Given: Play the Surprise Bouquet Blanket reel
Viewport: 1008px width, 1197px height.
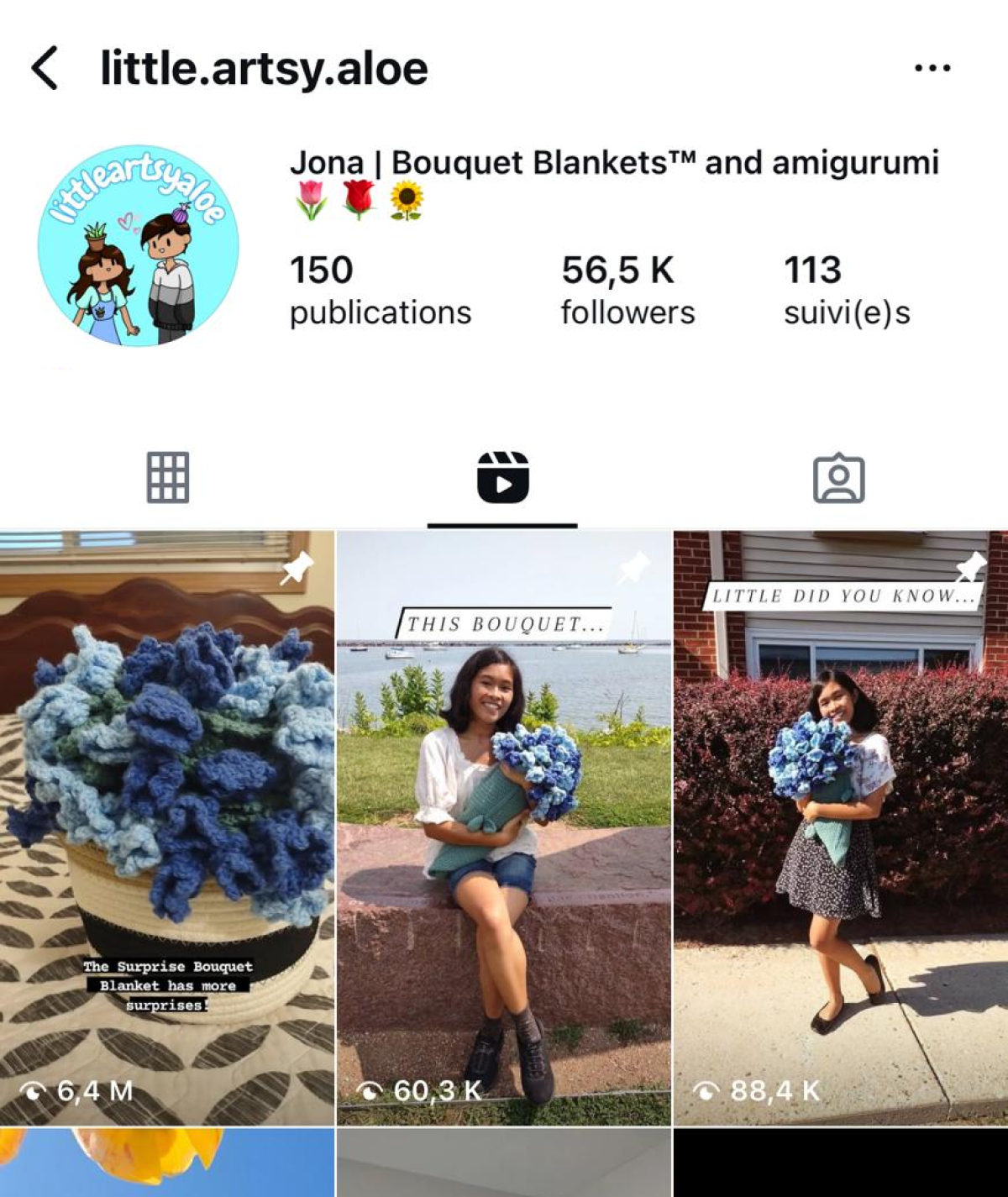Looking at the screenshot, I should tap(167, 827).
